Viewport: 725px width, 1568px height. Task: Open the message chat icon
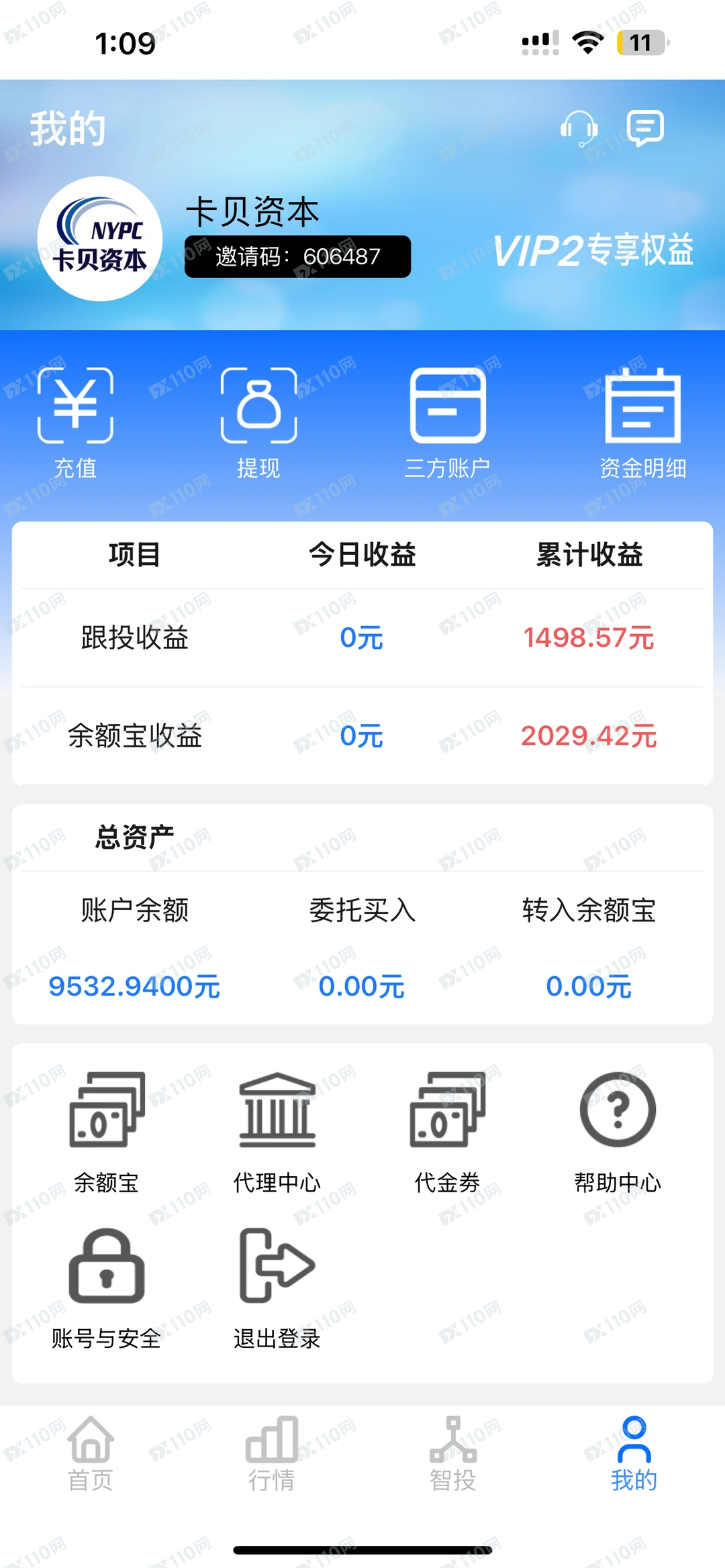coord(646,129)
